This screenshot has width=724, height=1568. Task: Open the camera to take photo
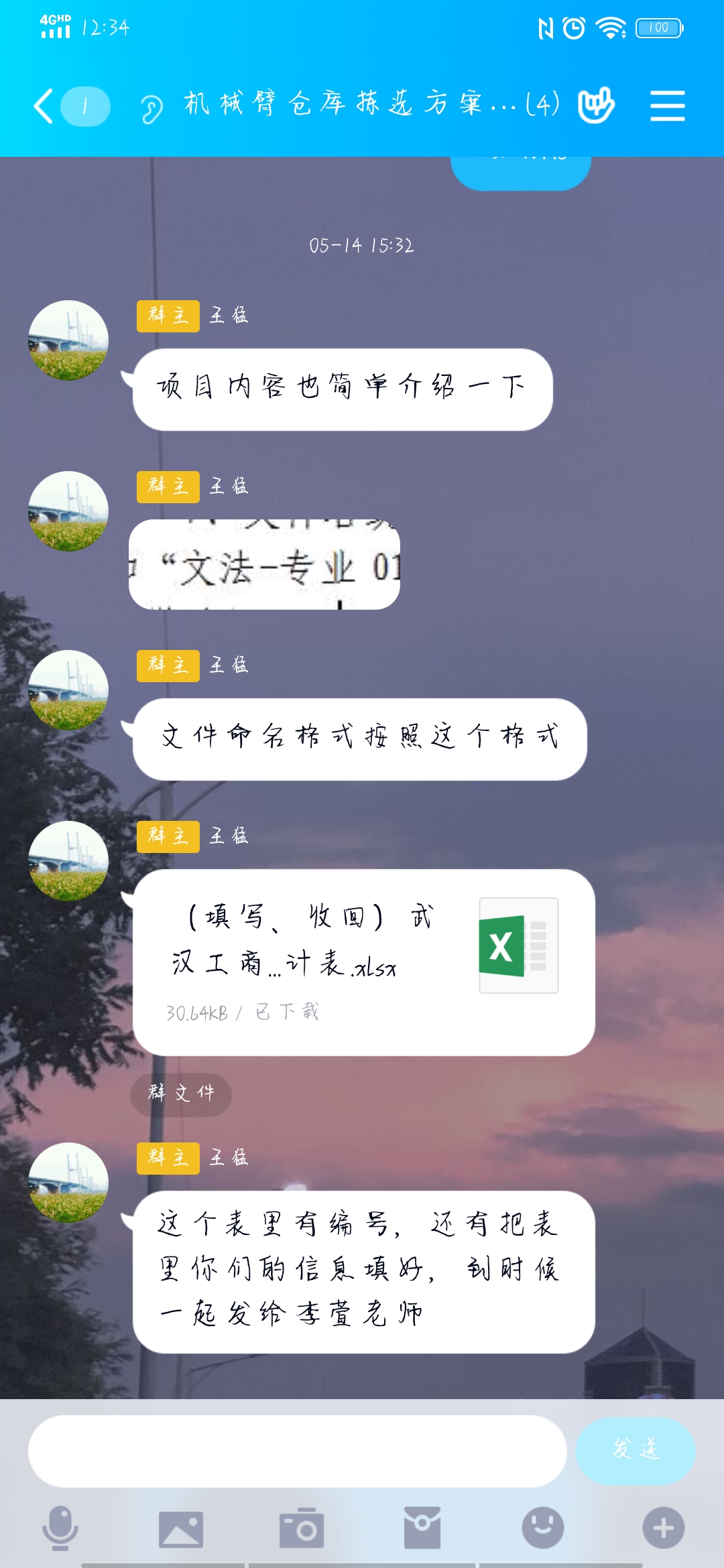[302, 1529]
